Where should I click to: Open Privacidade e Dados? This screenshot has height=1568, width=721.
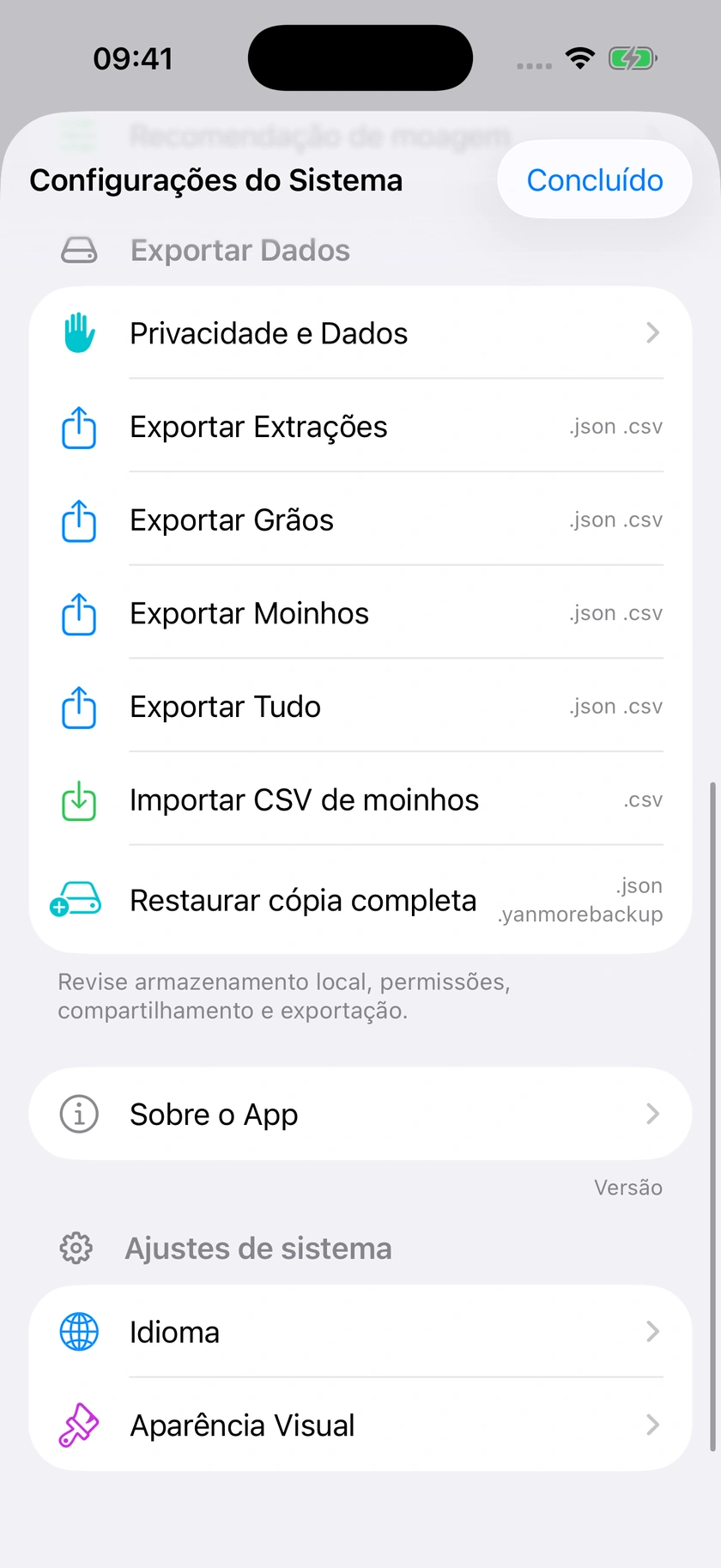(x=360, y=333)
